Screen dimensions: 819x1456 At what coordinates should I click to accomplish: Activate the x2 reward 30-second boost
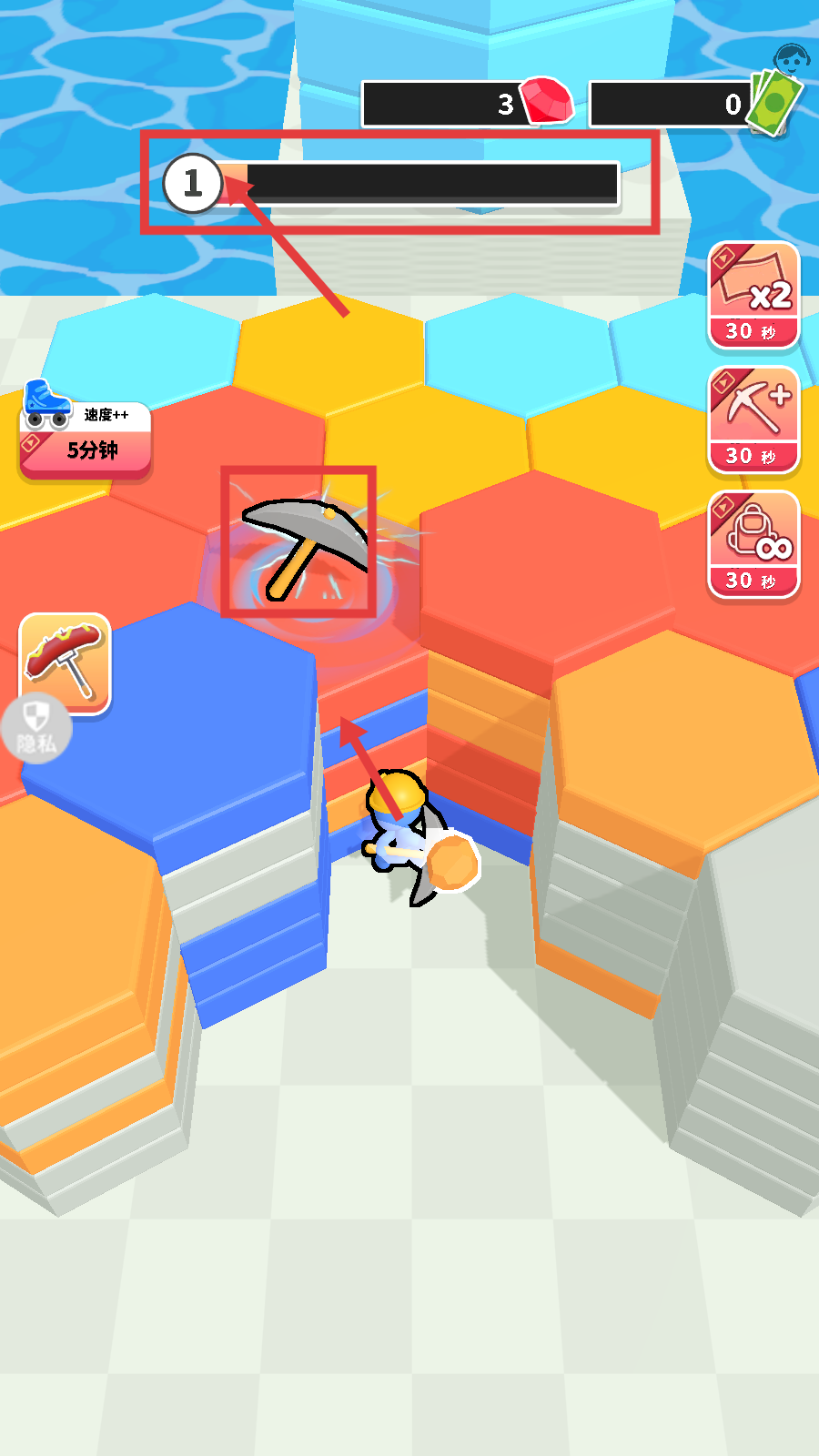pos(753,296)
